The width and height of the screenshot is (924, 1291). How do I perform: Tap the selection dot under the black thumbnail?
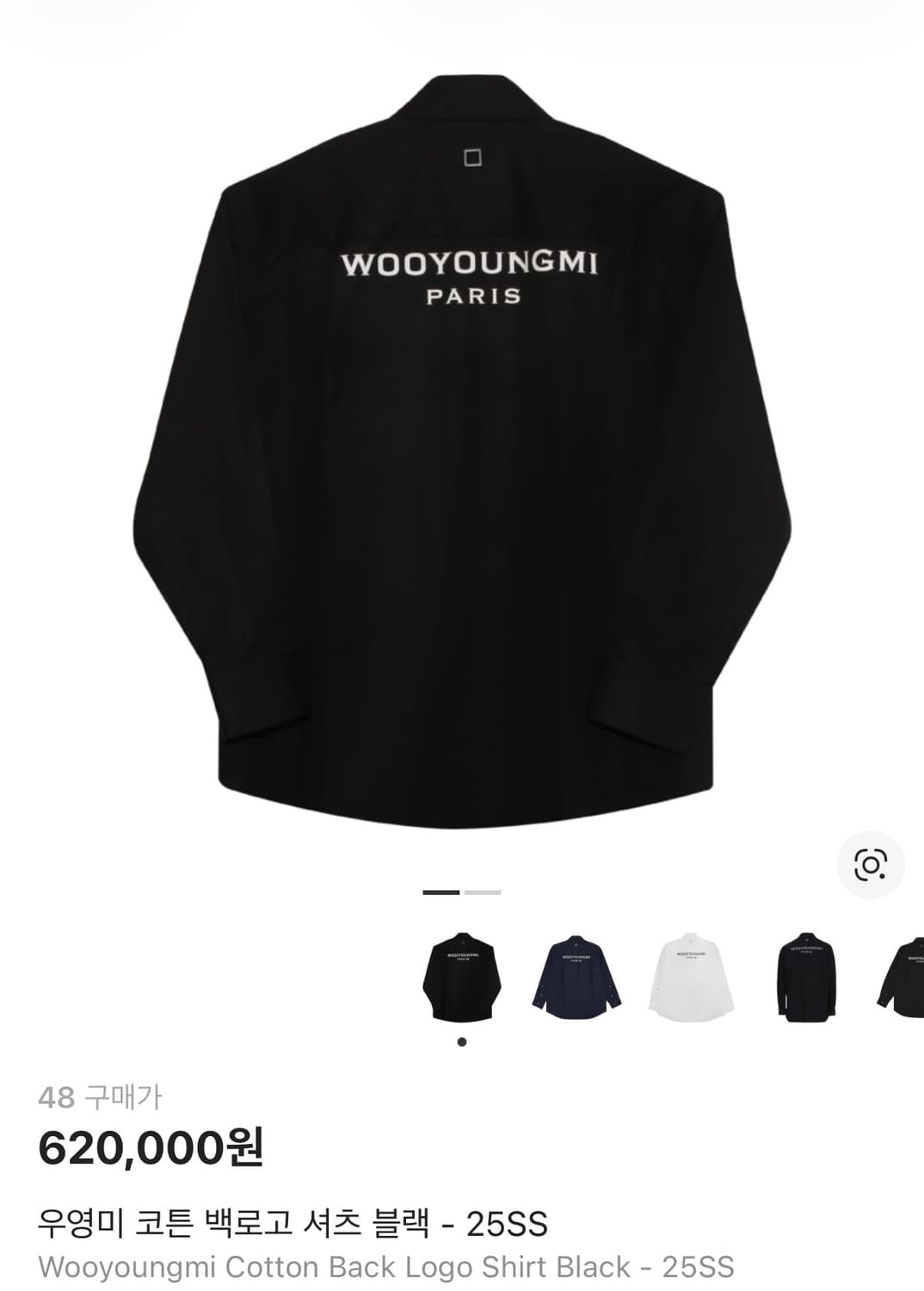463,1040
